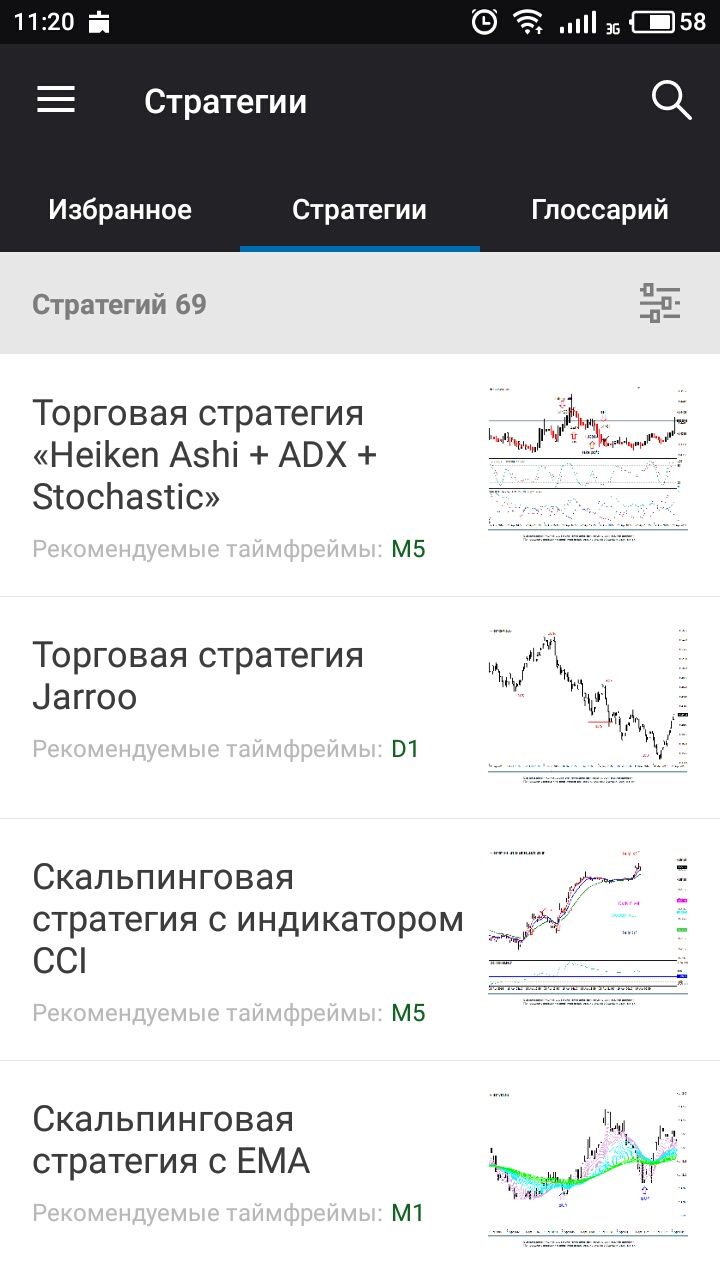This screenshot has height=1280, width=720.
Task: Tap the search magnifier icon
Action: click(671, 101)
